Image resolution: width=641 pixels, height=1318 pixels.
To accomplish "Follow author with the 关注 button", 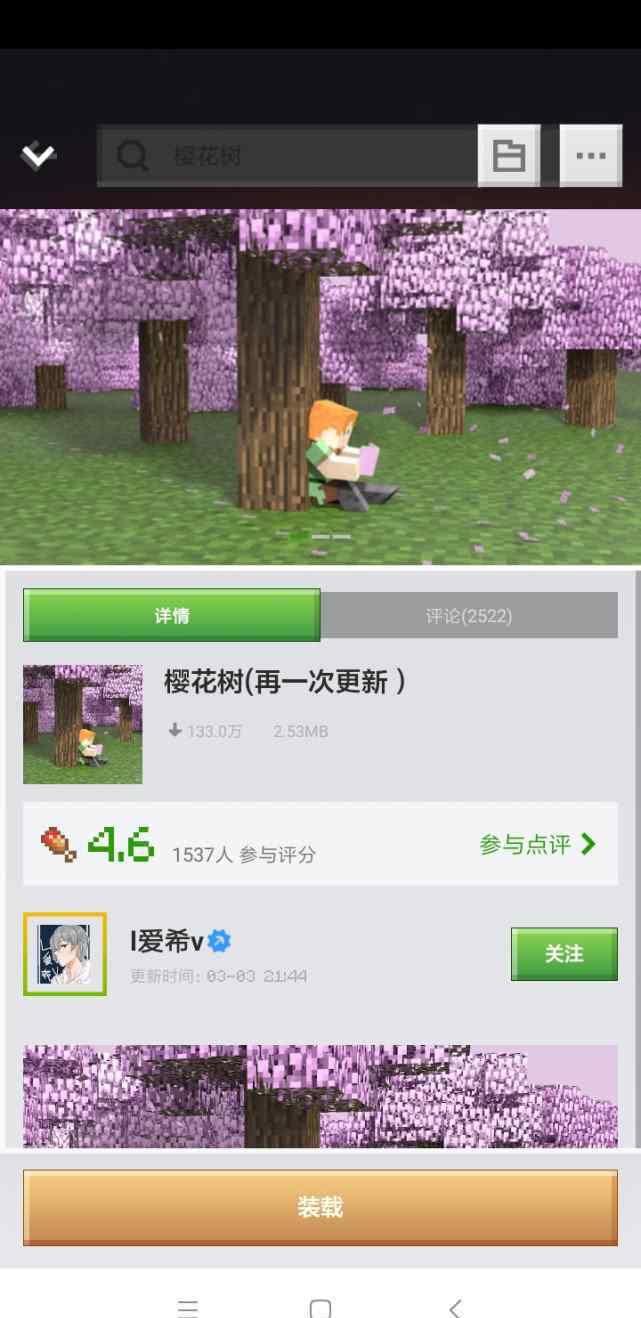I will click(x=564, y=954).
